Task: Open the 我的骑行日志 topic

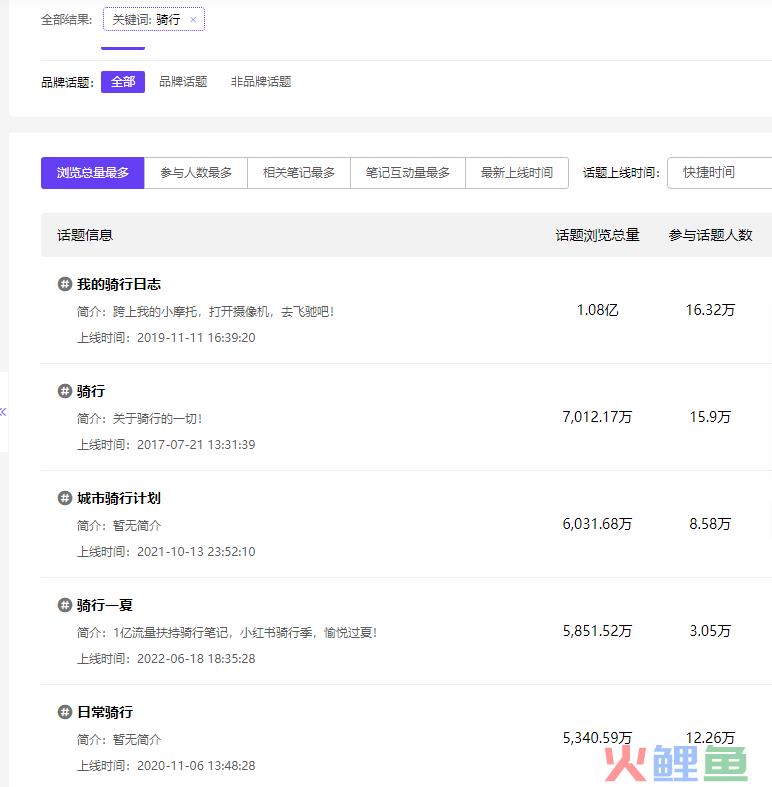Action: [x=118, y=284]
